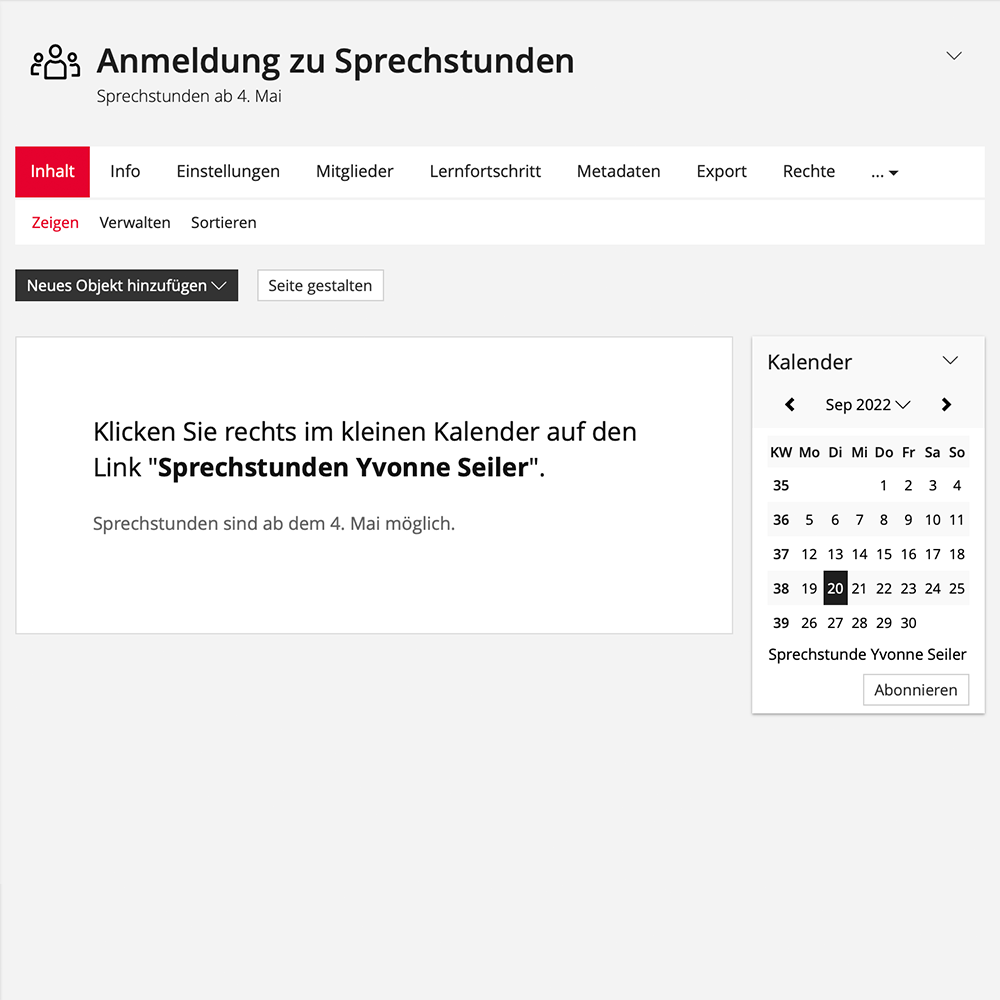The width and height of the screenshot is (1000, 1000).
Task: Expand the header chevron next to the page title
Action: coord(953,56)
